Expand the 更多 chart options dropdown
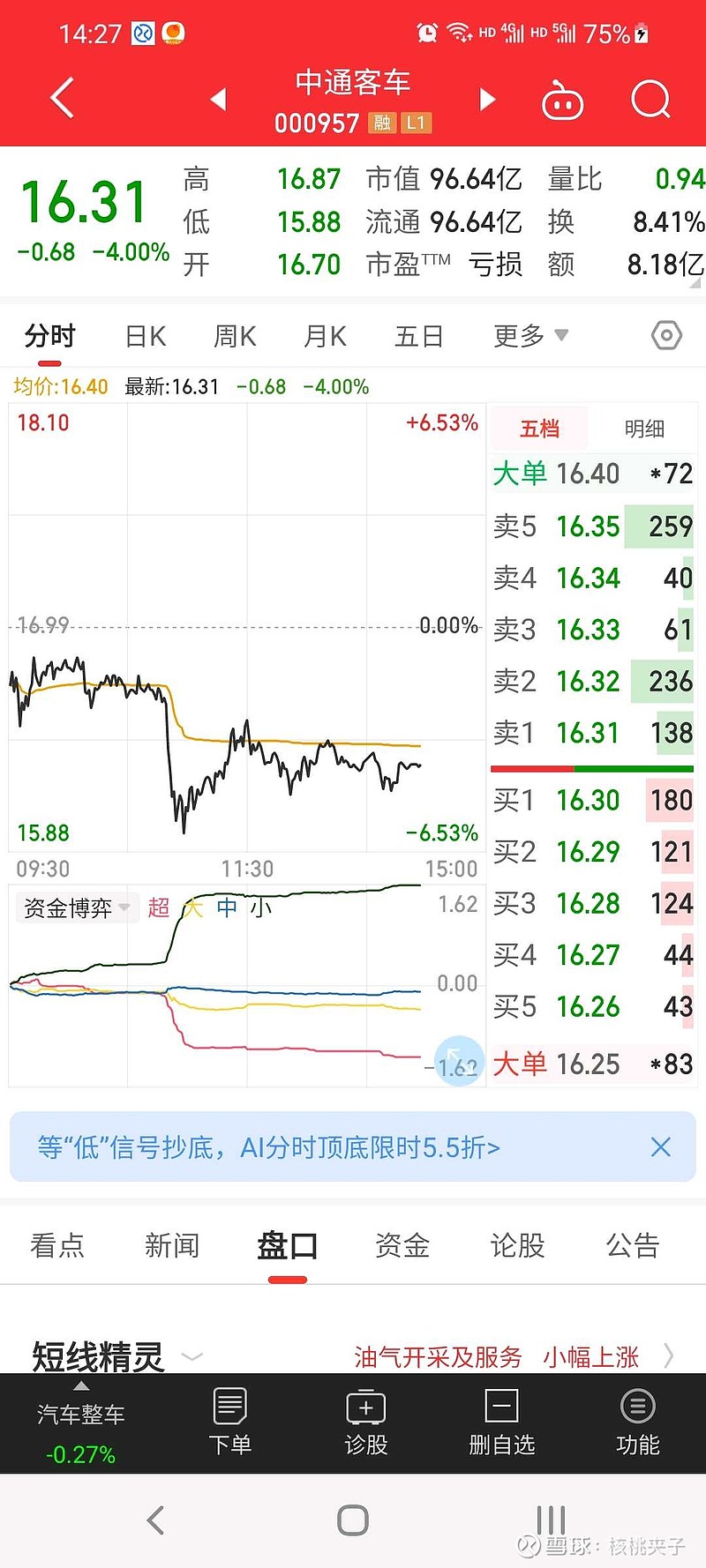 point(530,336)
